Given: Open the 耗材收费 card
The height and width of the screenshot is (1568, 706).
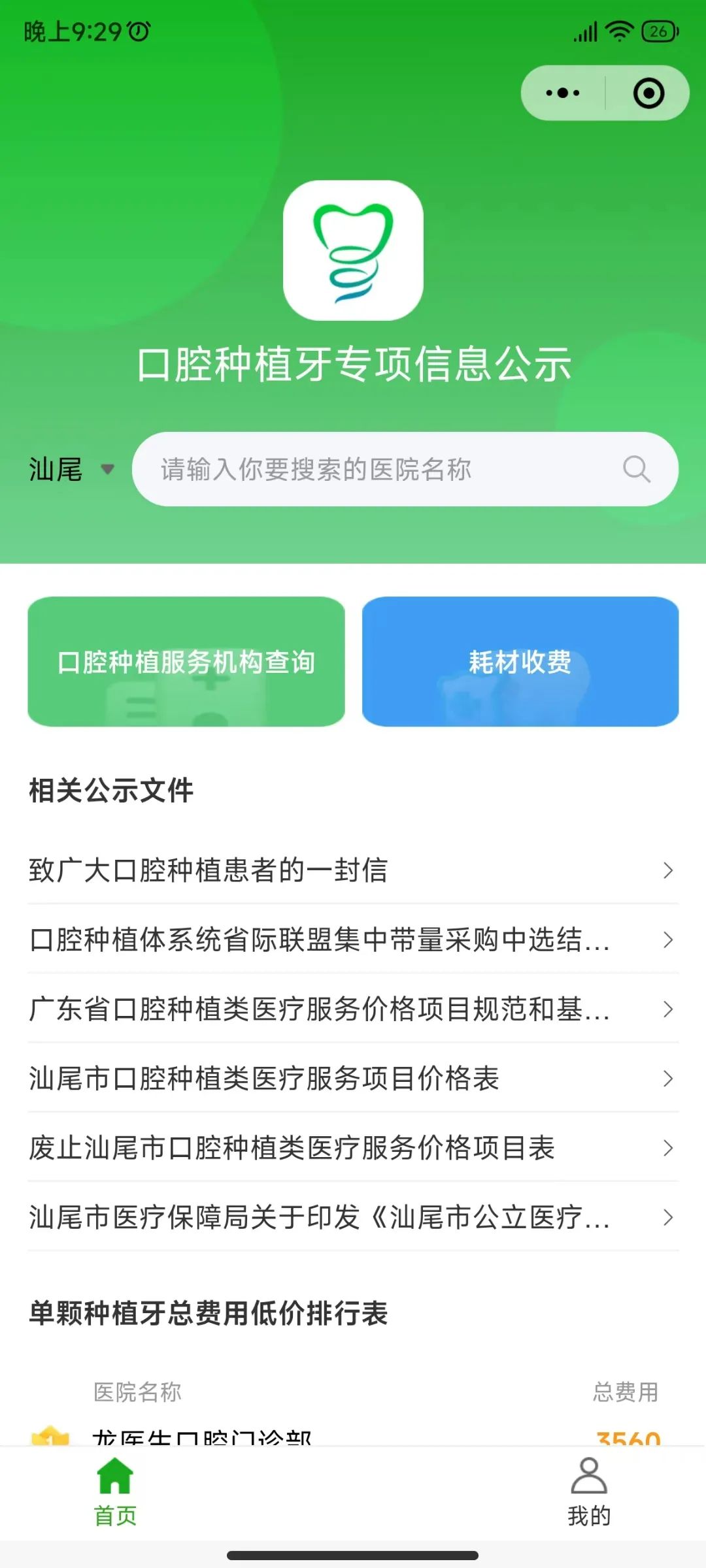Looking at the screenshot, I should coord(520,661).
